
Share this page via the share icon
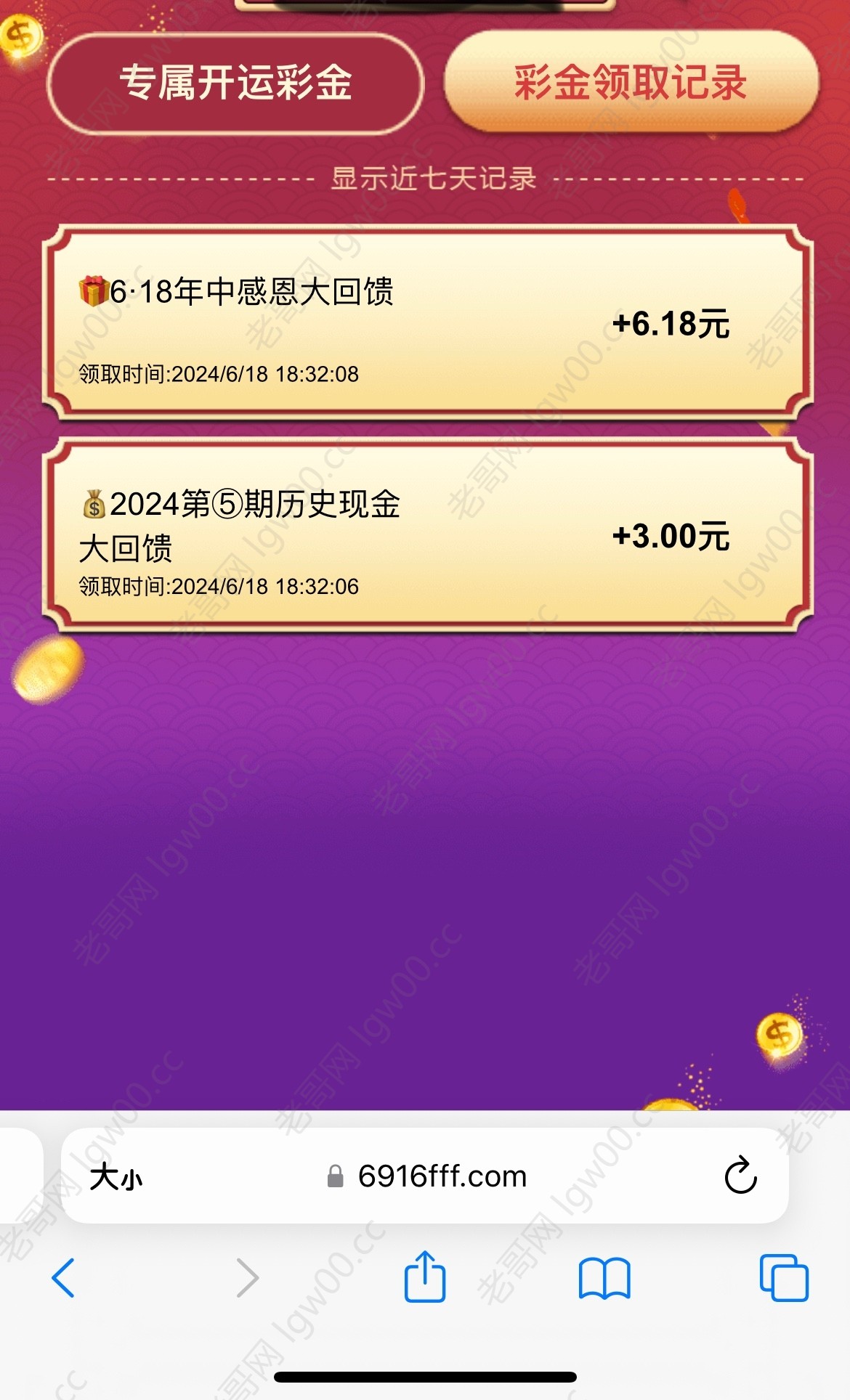click(425, 1277)
